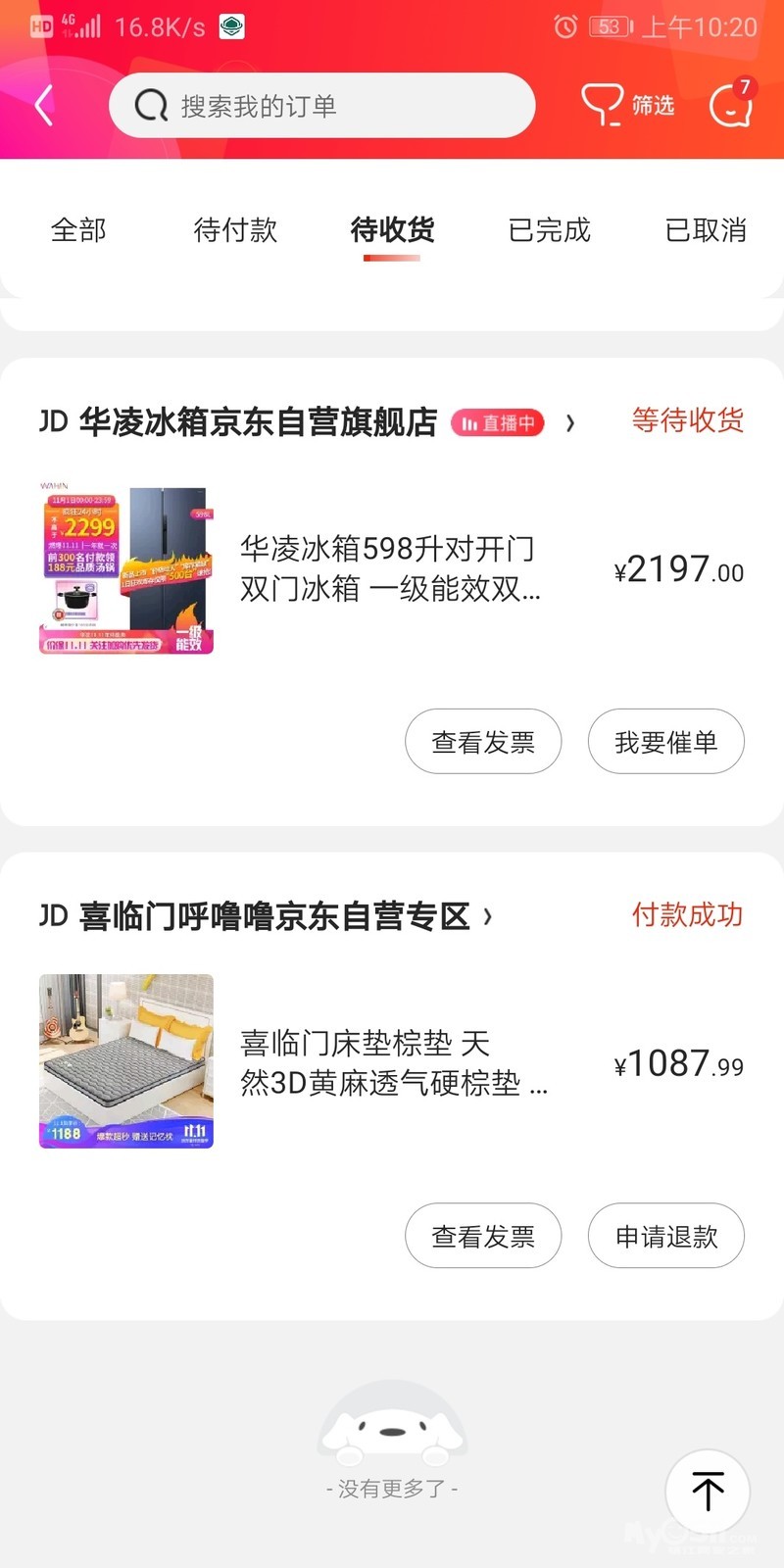Go back using the top-left arrow

[x=44, y=106]
